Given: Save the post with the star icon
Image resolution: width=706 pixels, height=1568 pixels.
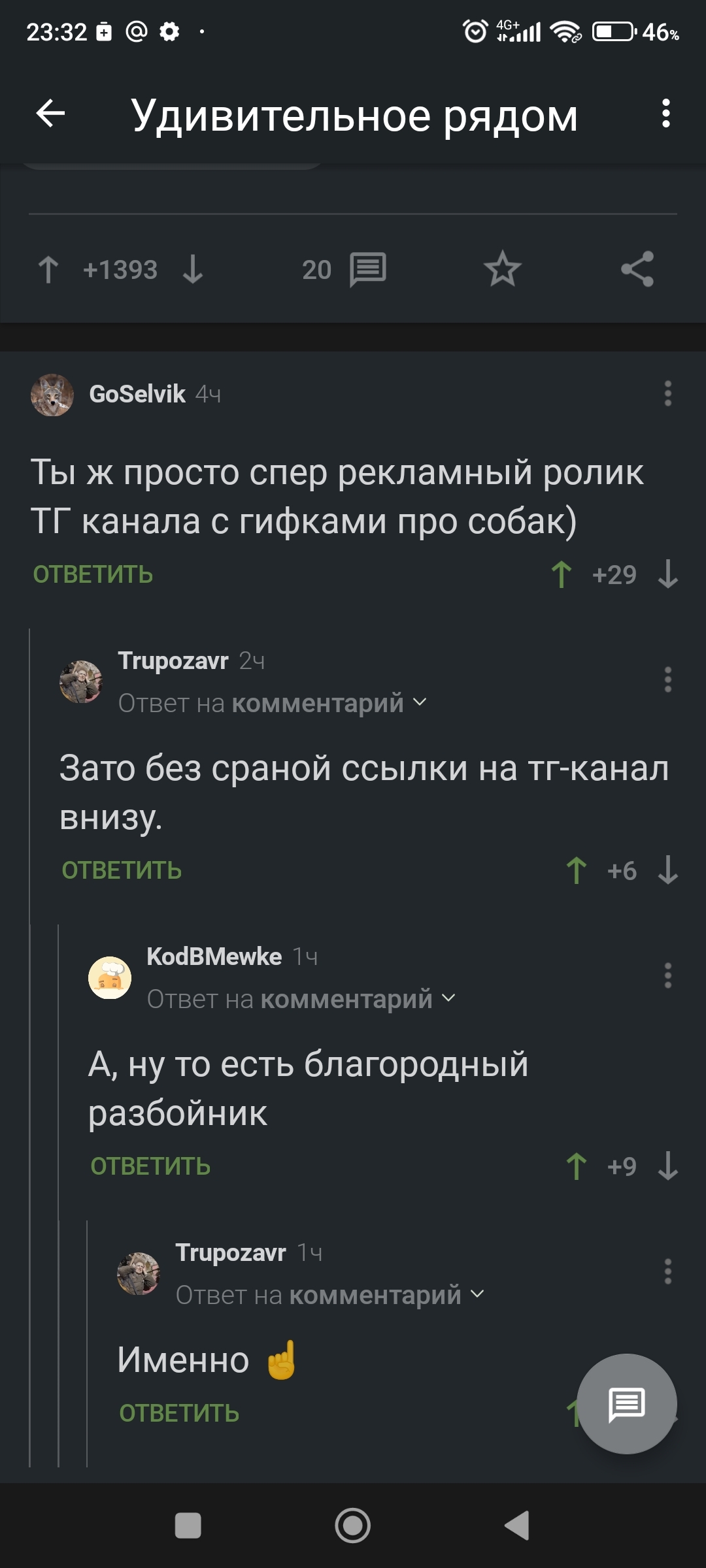Looking at the screenshot, I should [x=502, y=269].
